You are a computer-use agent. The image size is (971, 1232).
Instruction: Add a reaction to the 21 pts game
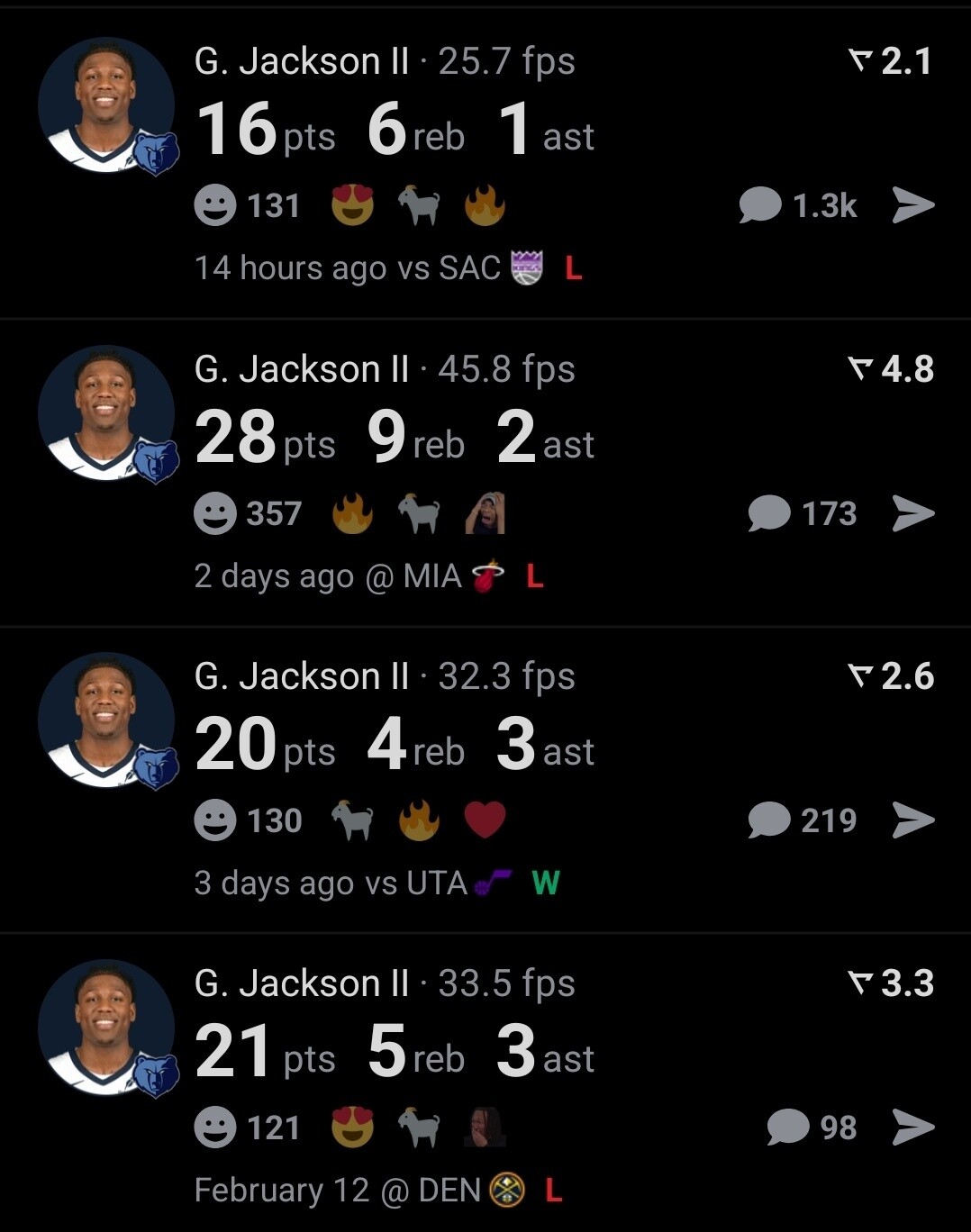[x=215, y=1128]
